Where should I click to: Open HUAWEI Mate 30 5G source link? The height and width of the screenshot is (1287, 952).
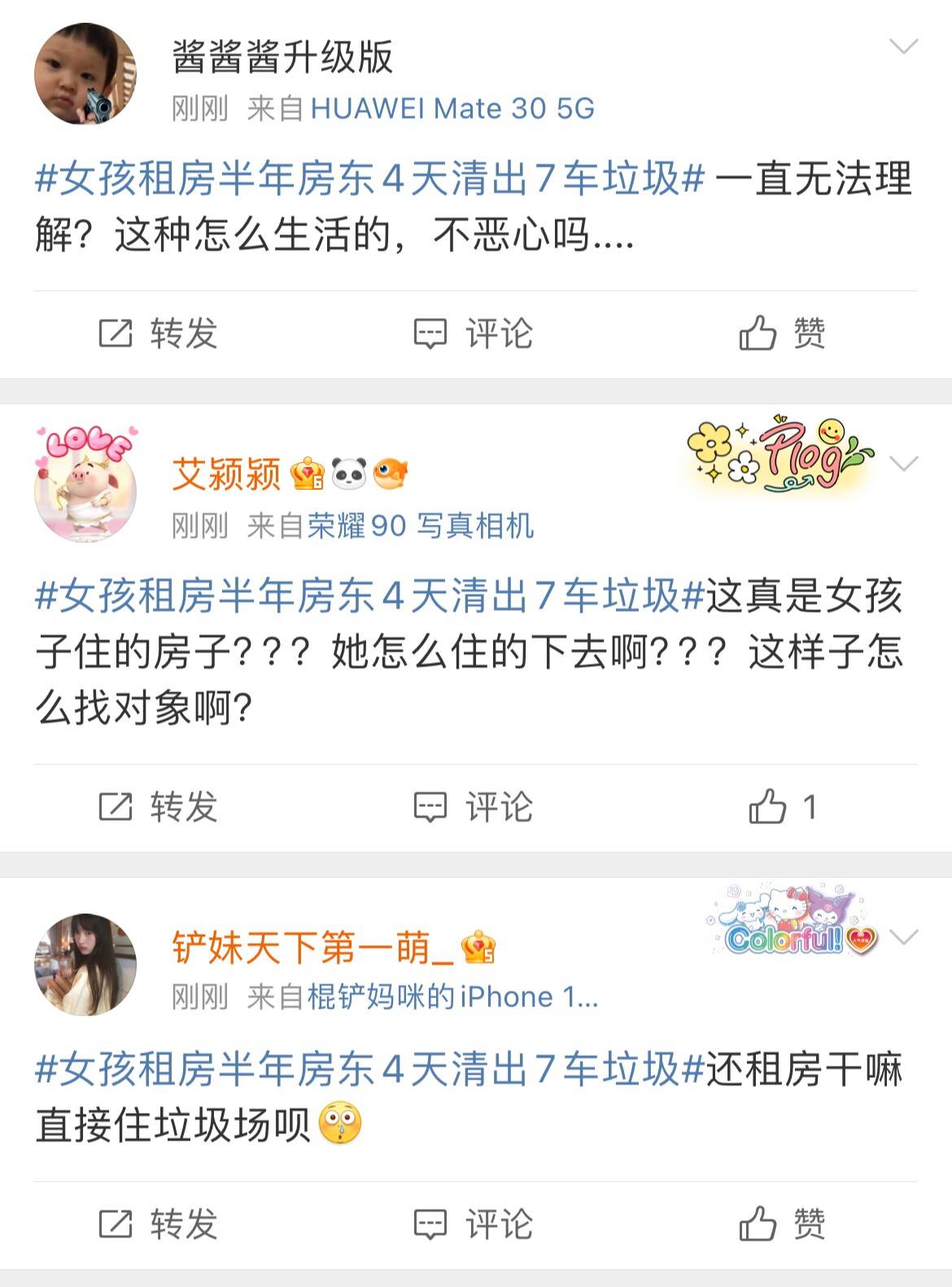(x=452, y=108)
